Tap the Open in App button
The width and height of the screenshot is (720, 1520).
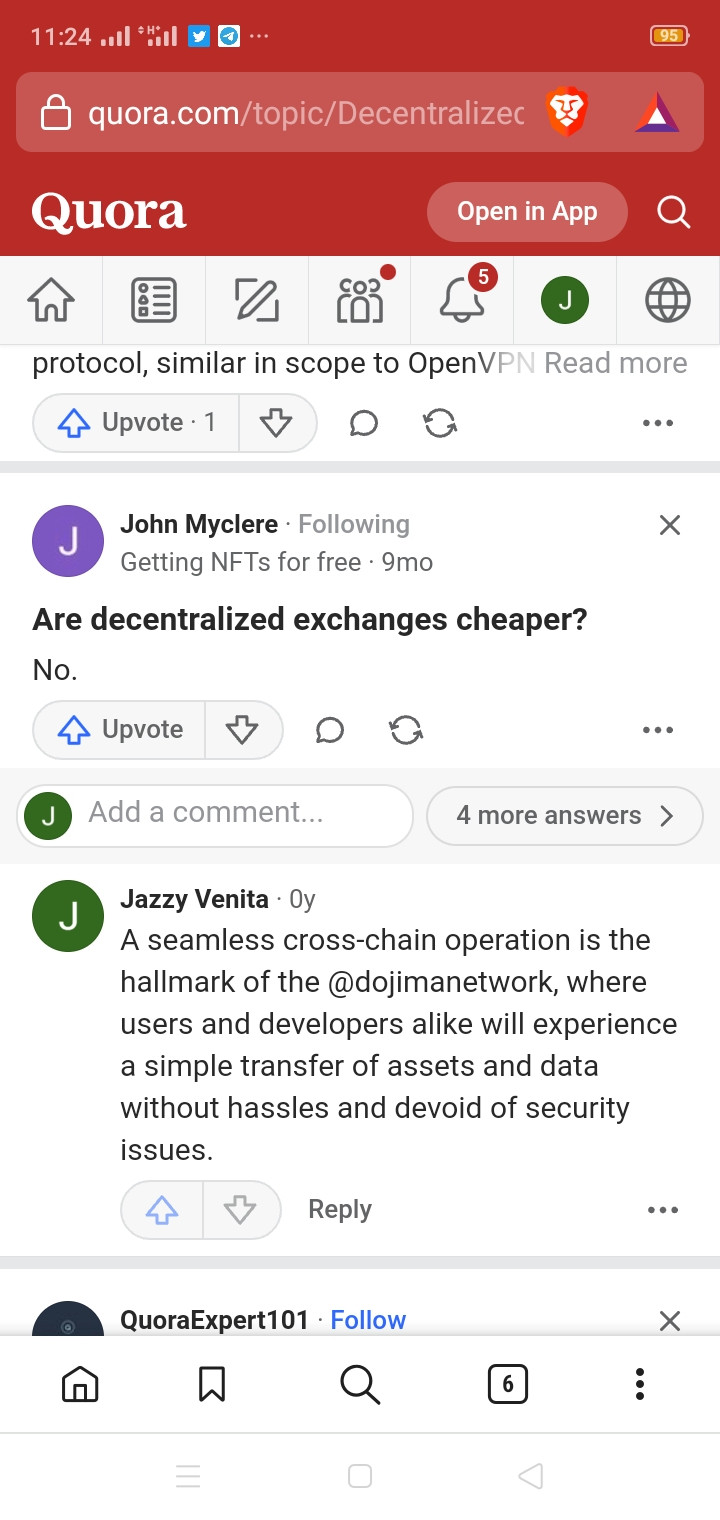click(527, 212)
